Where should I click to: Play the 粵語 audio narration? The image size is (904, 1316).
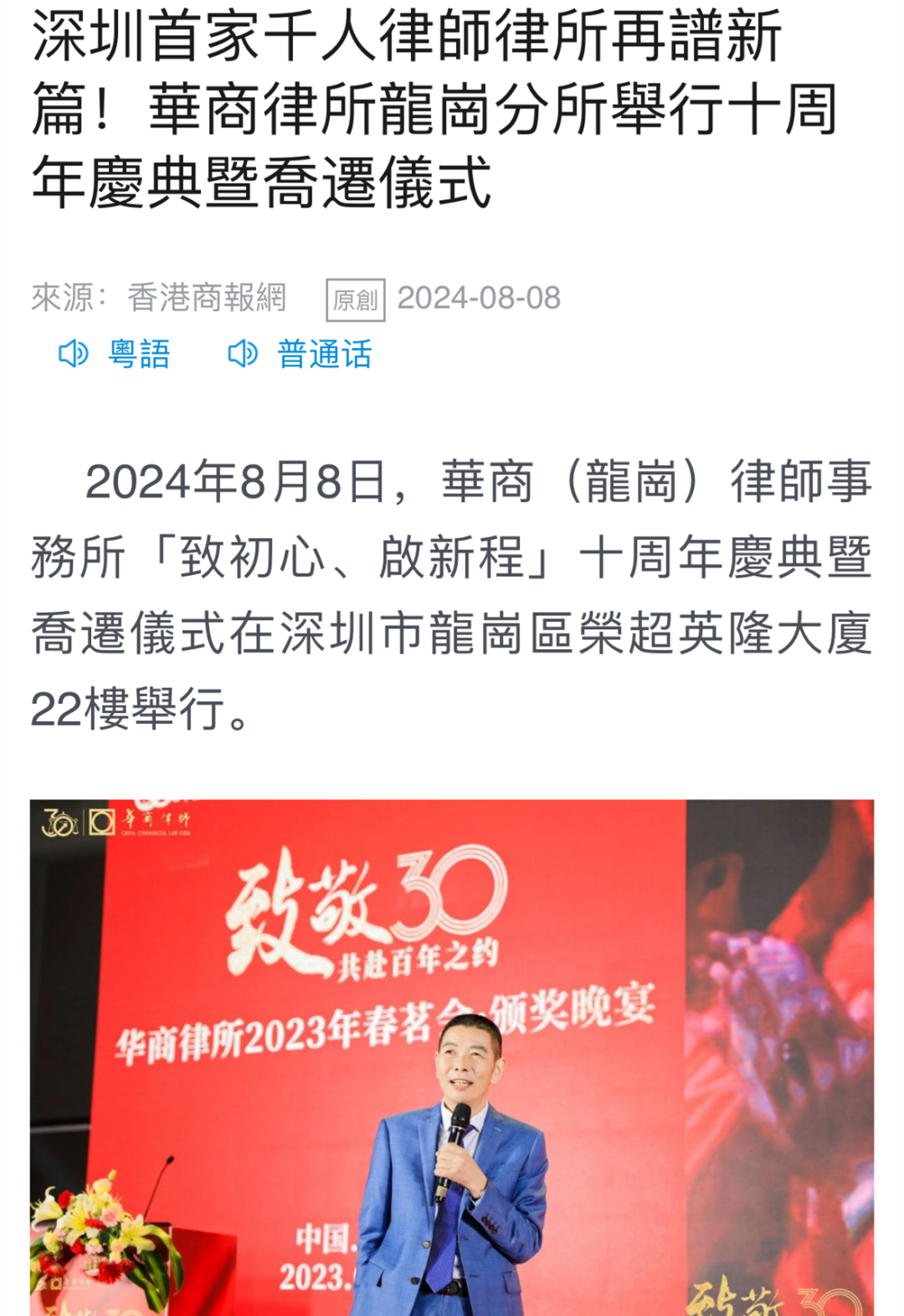[115, 354]
